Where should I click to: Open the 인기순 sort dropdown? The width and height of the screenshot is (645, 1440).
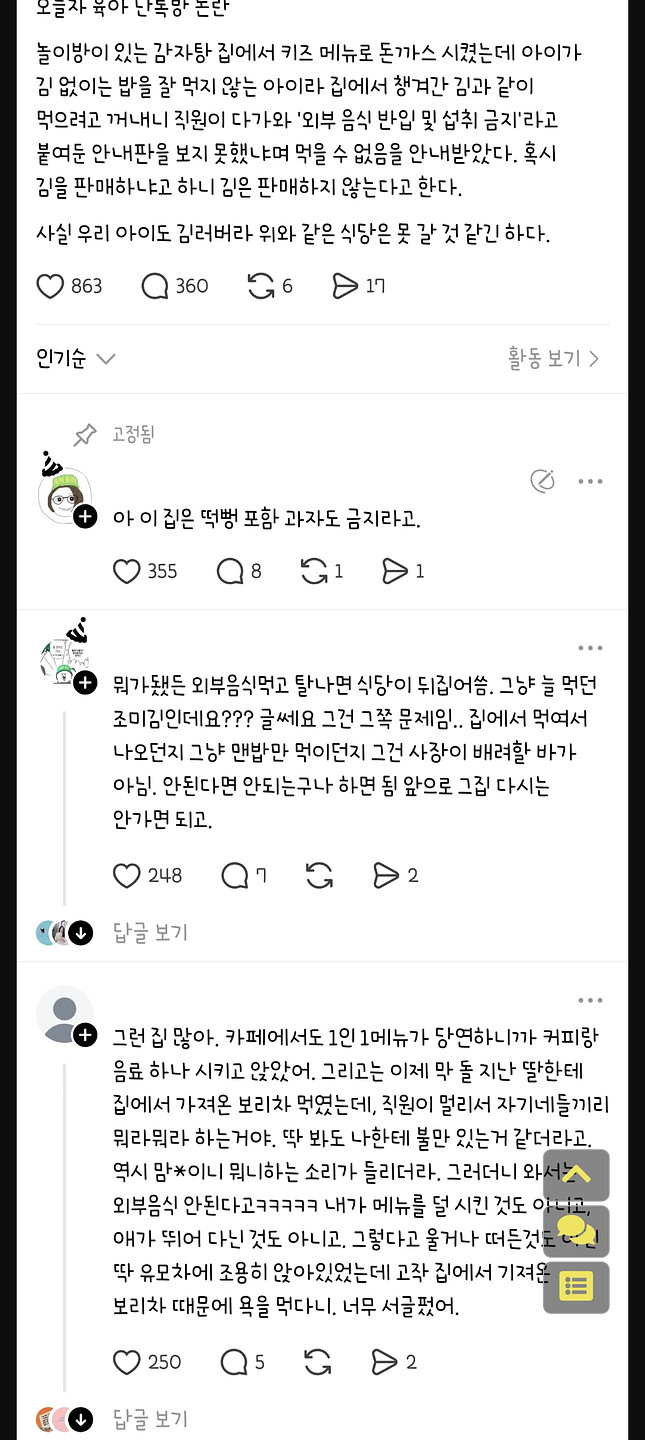(76, 358)
